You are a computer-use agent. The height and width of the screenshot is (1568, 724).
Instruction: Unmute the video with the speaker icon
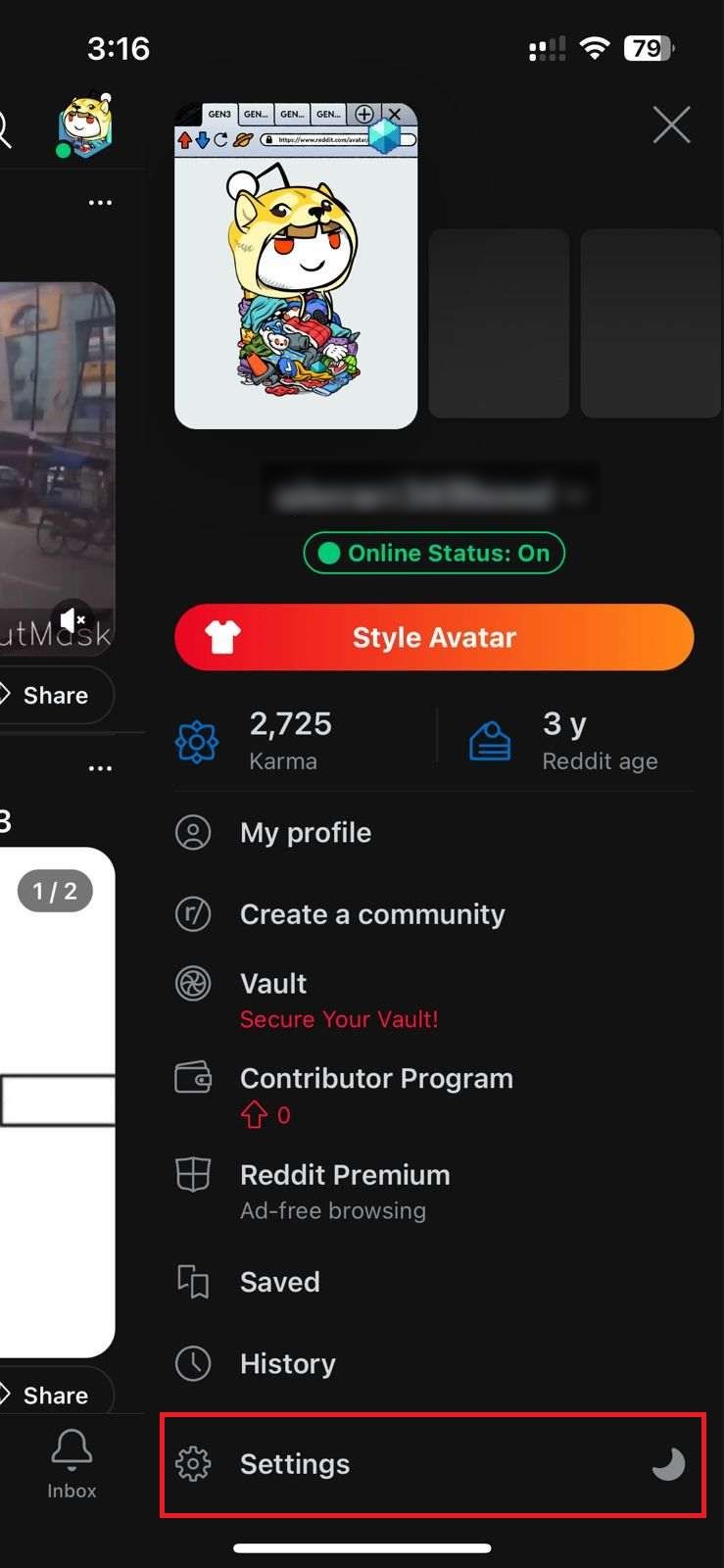click(73, 619)
